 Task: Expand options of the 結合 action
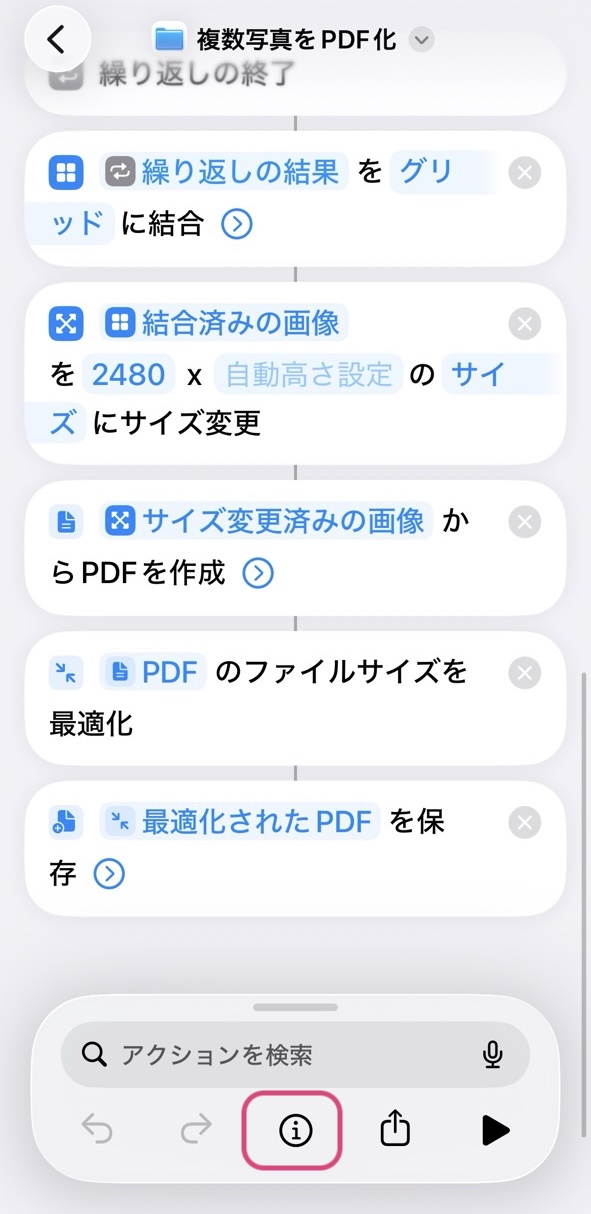[x=236, y=224]
